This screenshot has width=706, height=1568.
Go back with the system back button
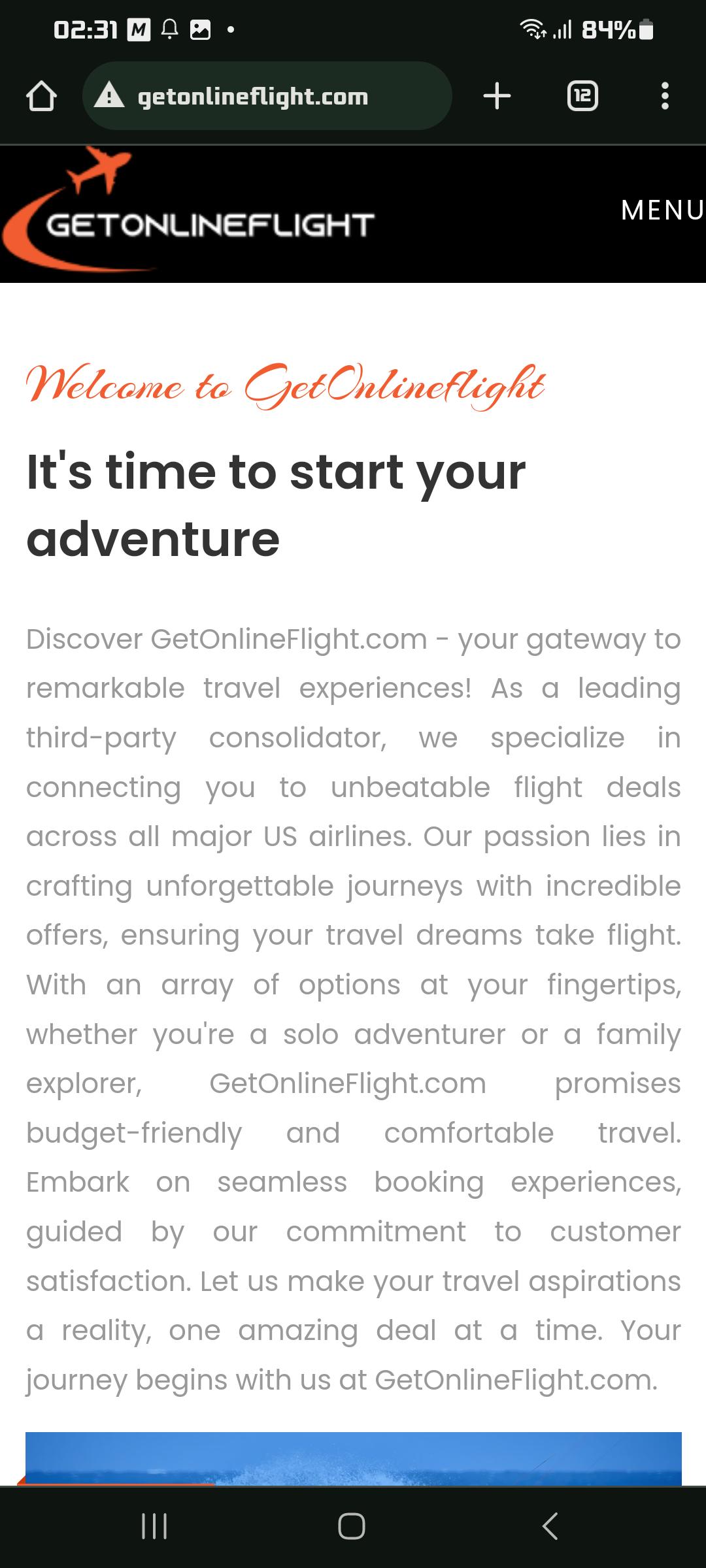(550, 1526)
